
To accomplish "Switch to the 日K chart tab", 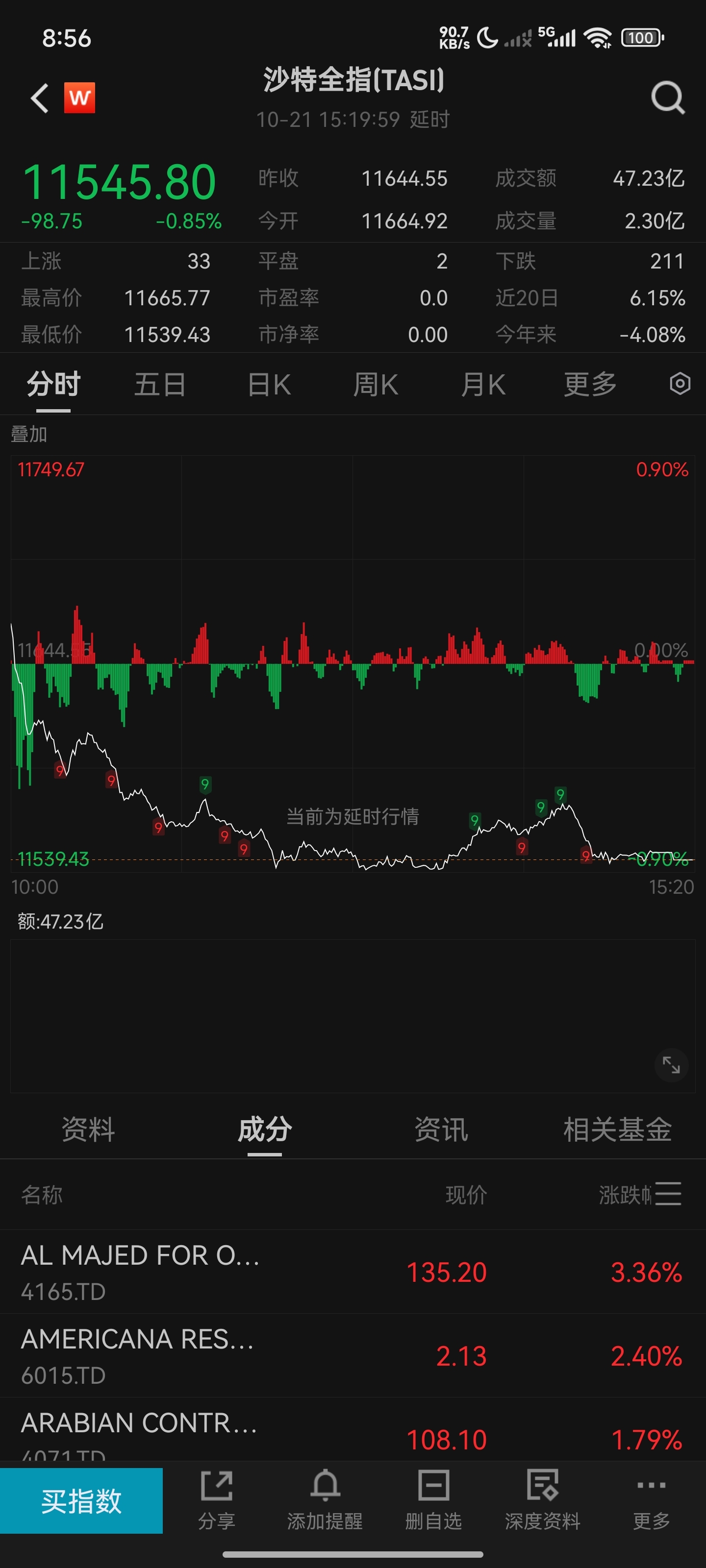I will [x=269, y=385].
